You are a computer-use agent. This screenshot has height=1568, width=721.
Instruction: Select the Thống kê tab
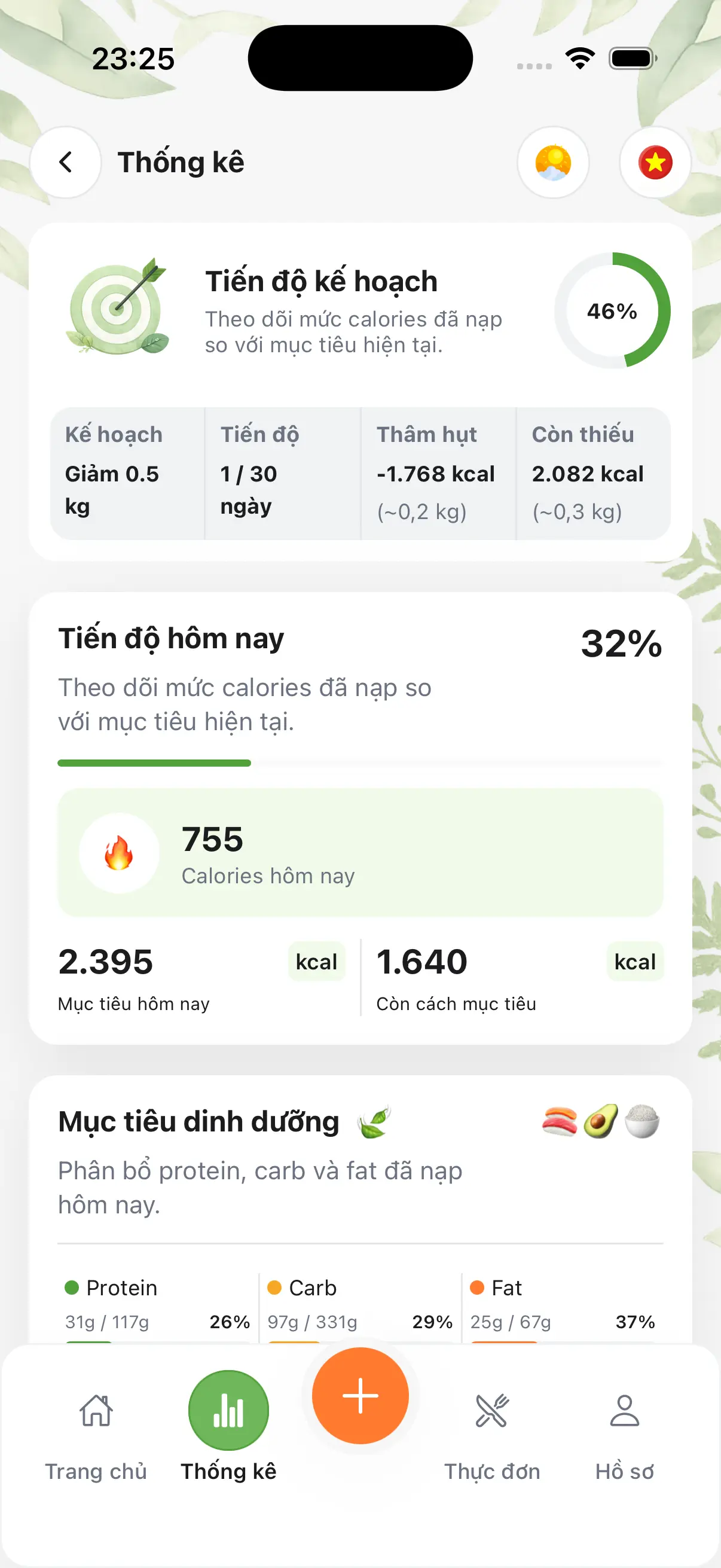pos(228,1426)
